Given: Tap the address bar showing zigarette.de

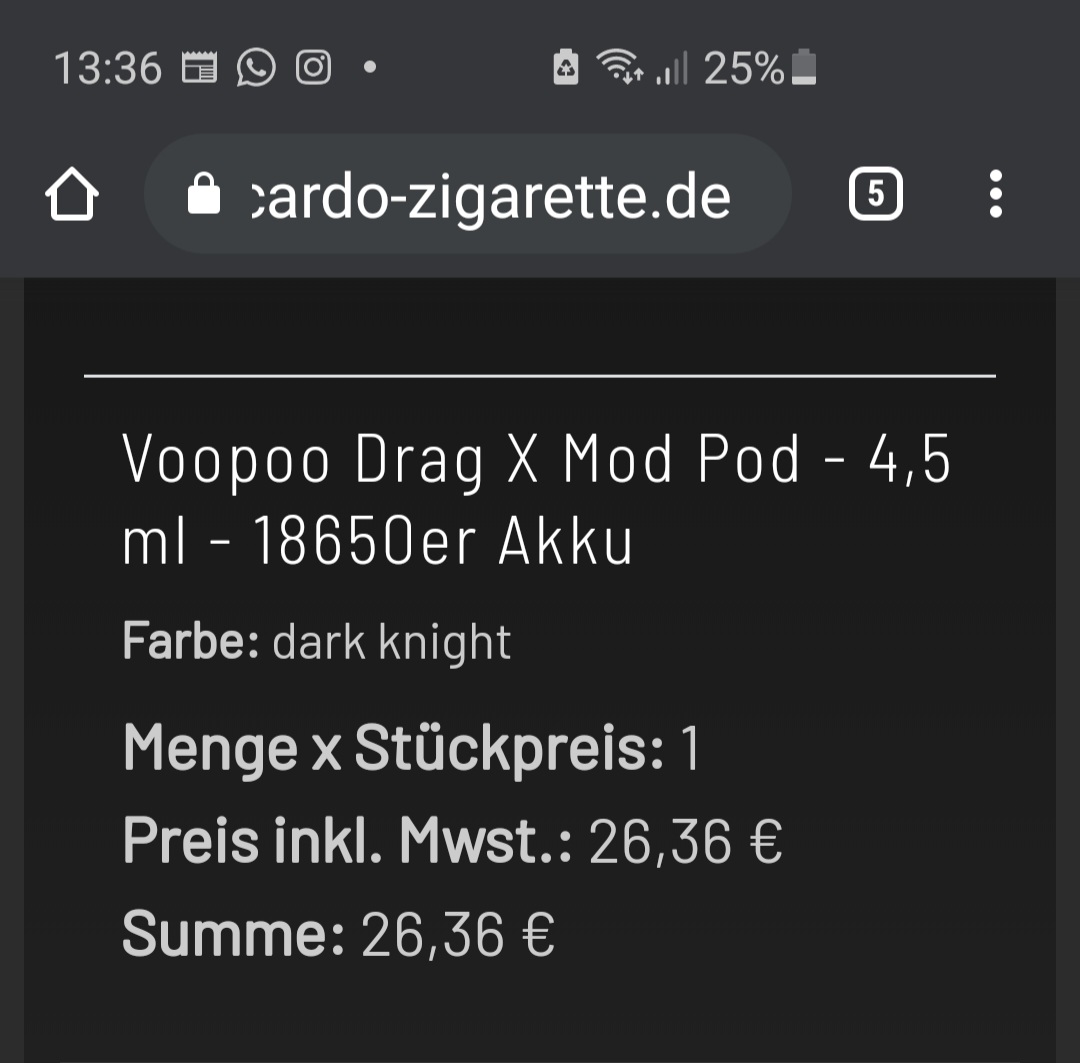Looking at the screenshot, I should pyautogui.click(x=468, y=195).
